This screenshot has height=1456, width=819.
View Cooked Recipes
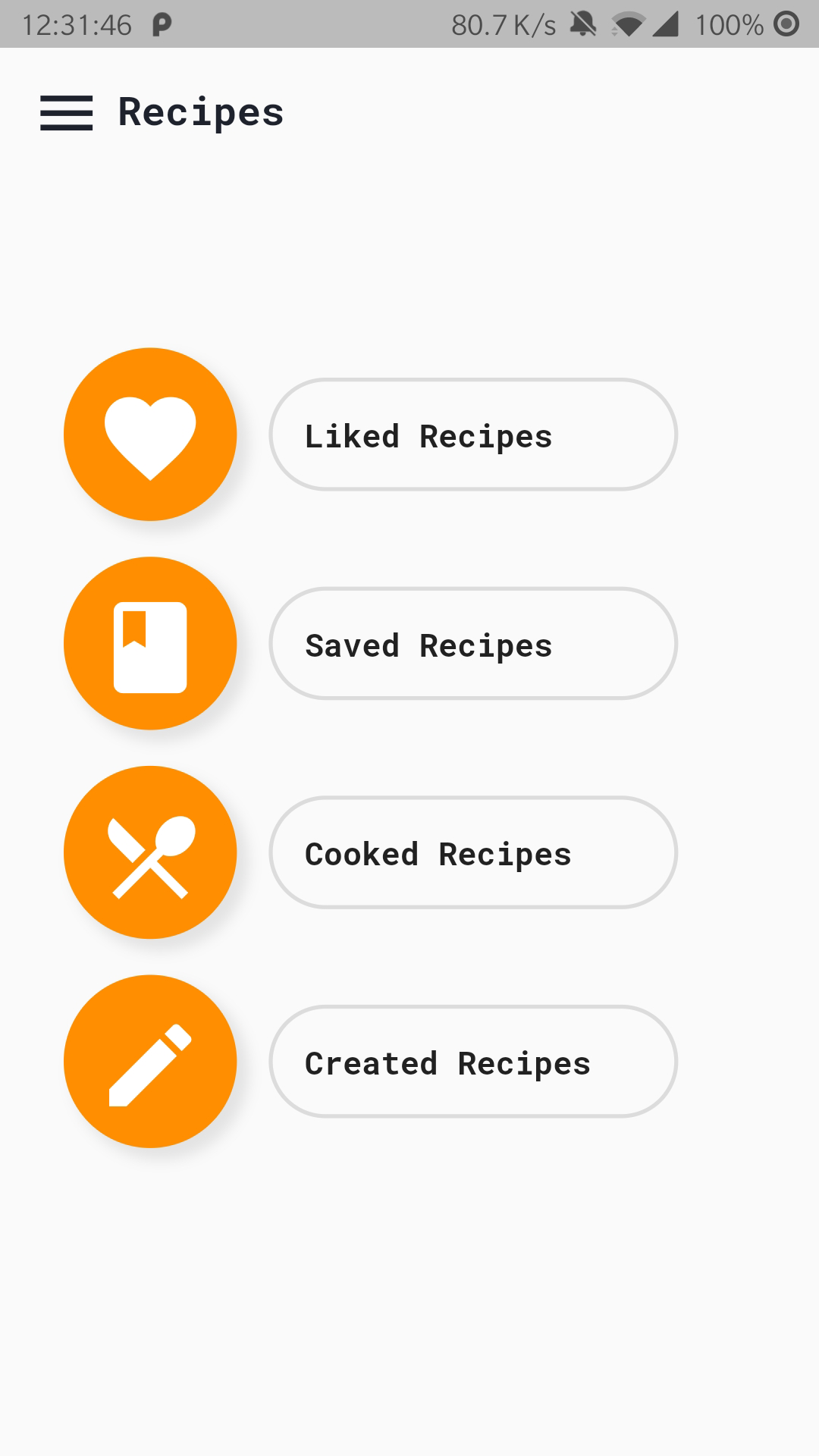(472, 852)
